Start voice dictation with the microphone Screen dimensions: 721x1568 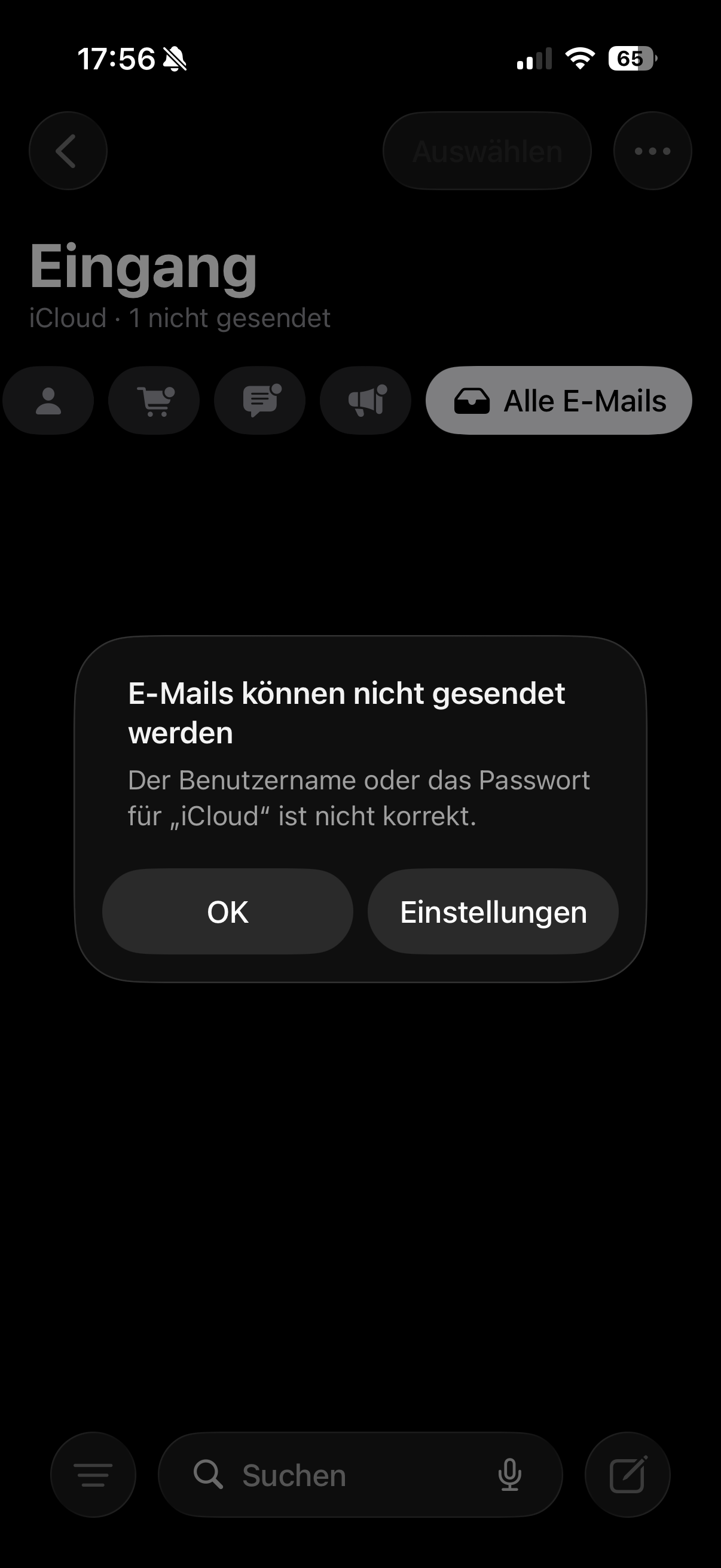tap(509, 1475)
